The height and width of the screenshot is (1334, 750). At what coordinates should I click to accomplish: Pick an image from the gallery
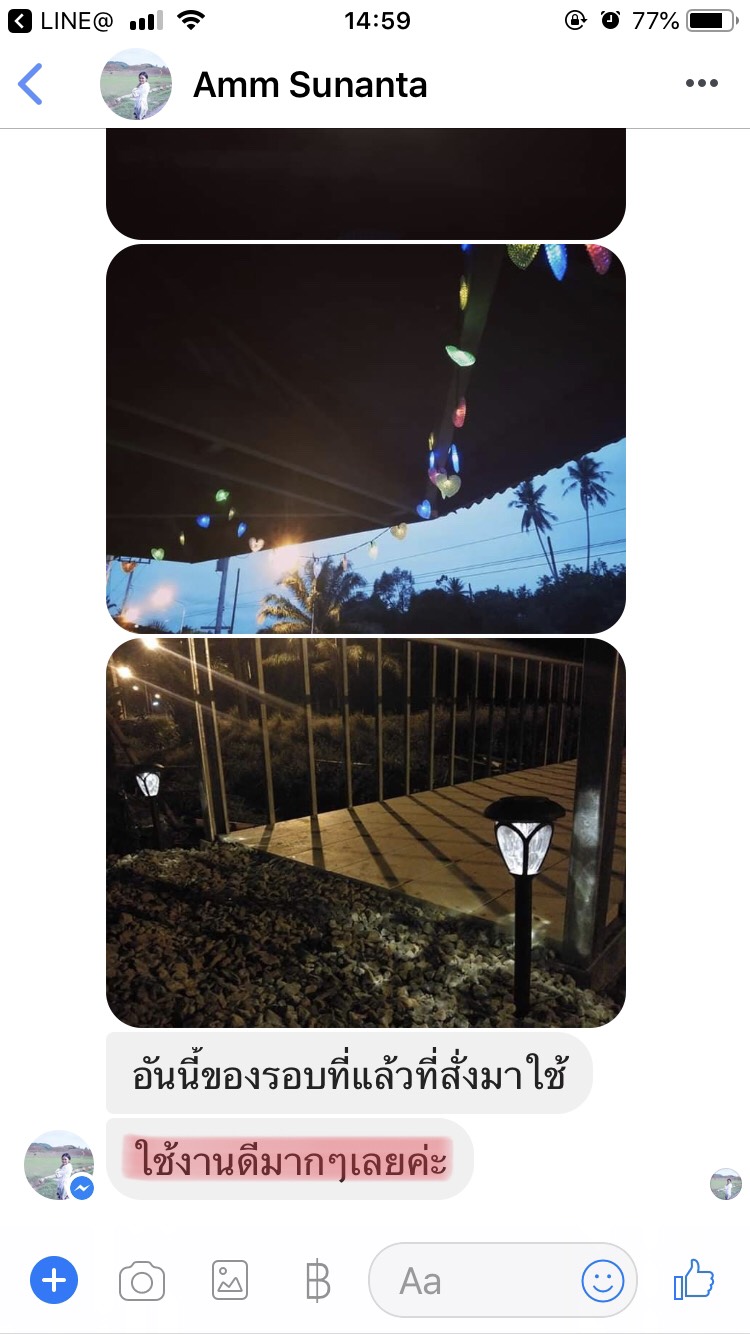tap(230, 1281)
